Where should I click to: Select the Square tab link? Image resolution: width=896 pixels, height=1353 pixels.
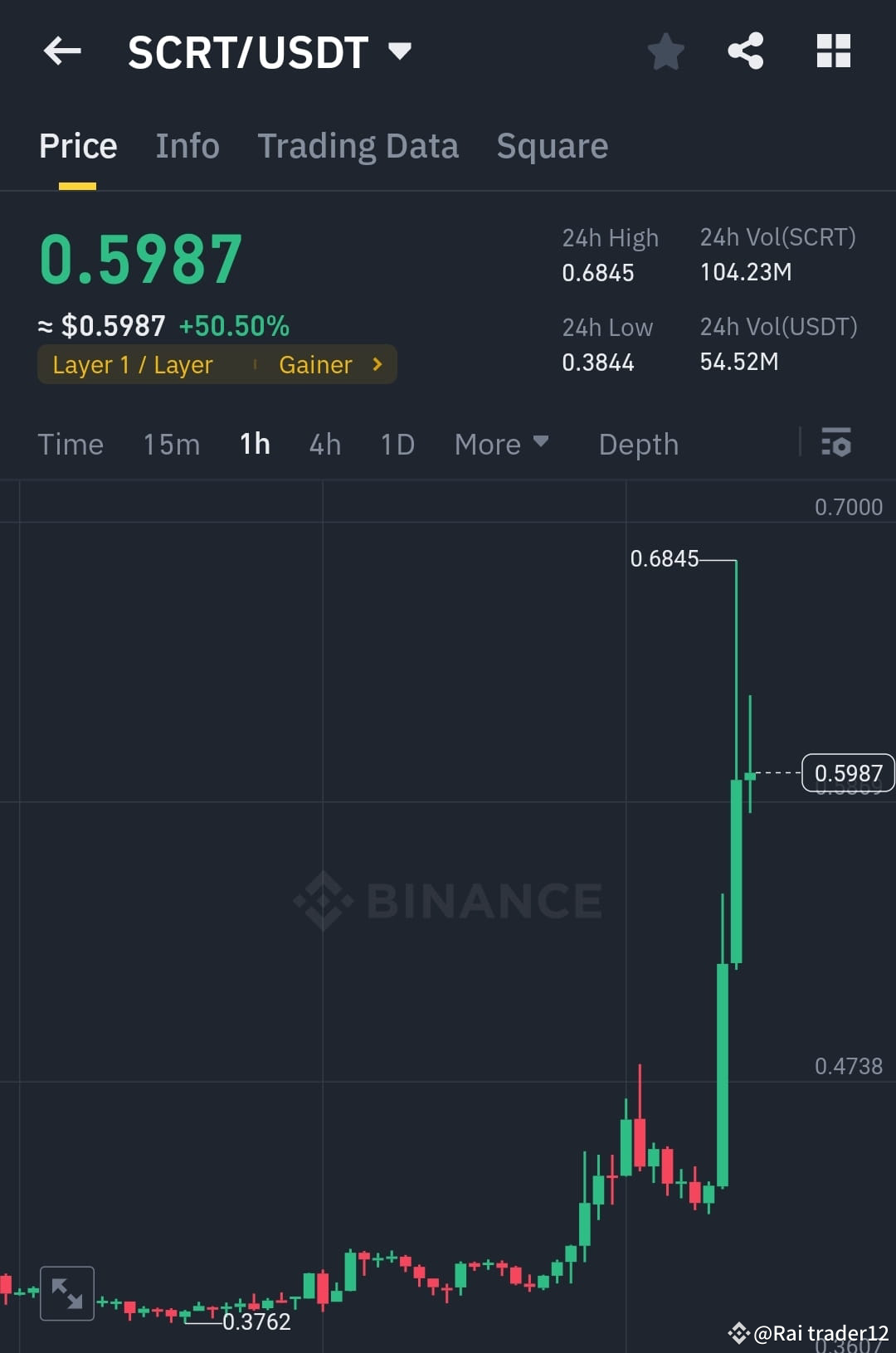[x=552, y=145]
